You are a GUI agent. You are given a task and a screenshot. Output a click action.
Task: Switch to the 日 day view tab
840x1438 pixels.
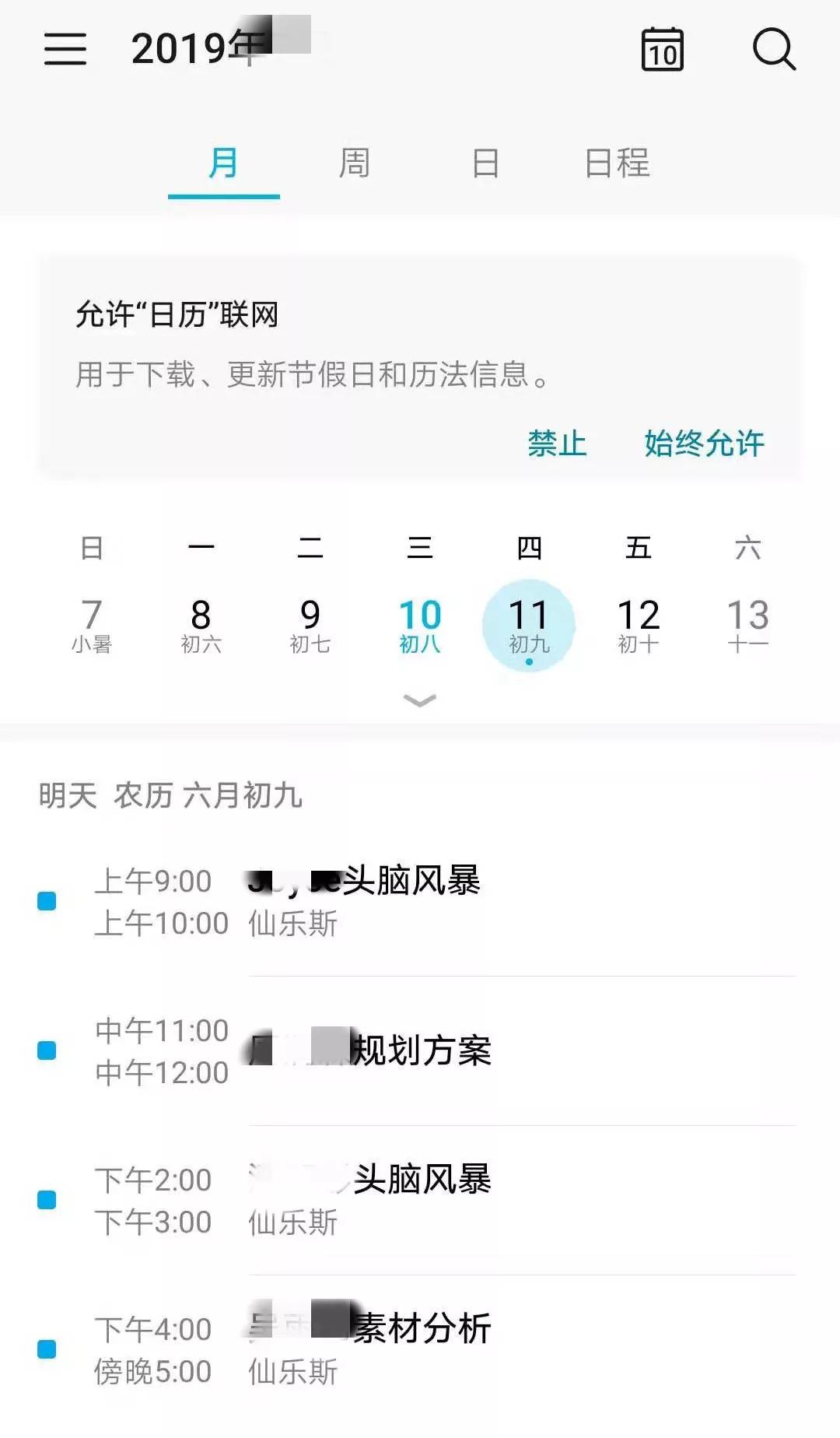(485, 163)
